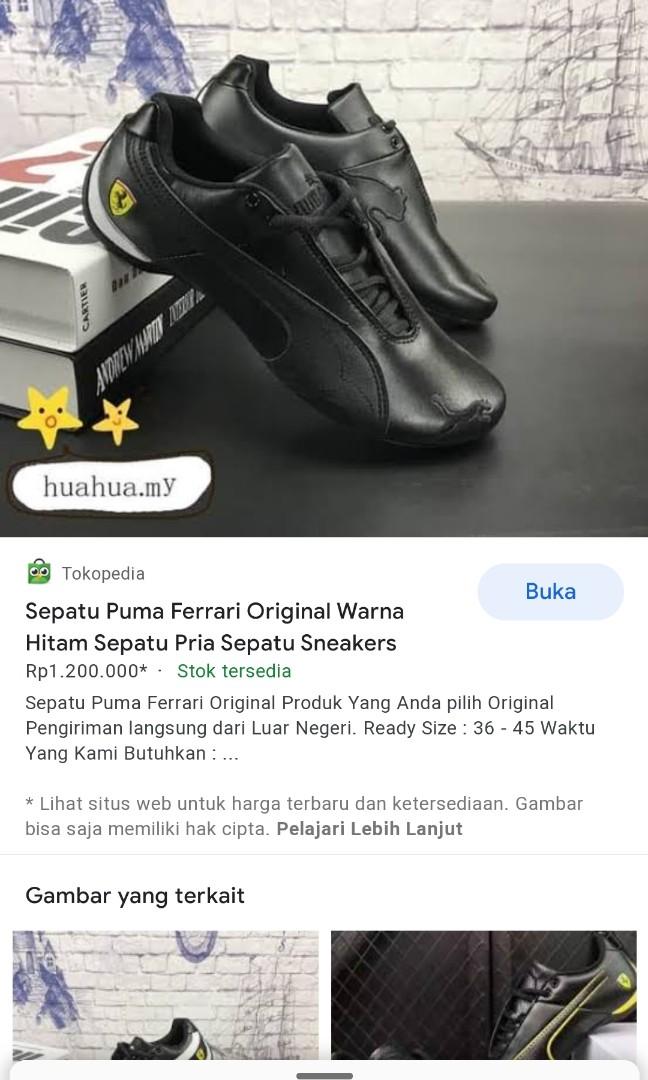Open the Sepatu Puma Ferrari Original listing title
This screenshot has width=648, height=1080.
(x=215, y=626)
